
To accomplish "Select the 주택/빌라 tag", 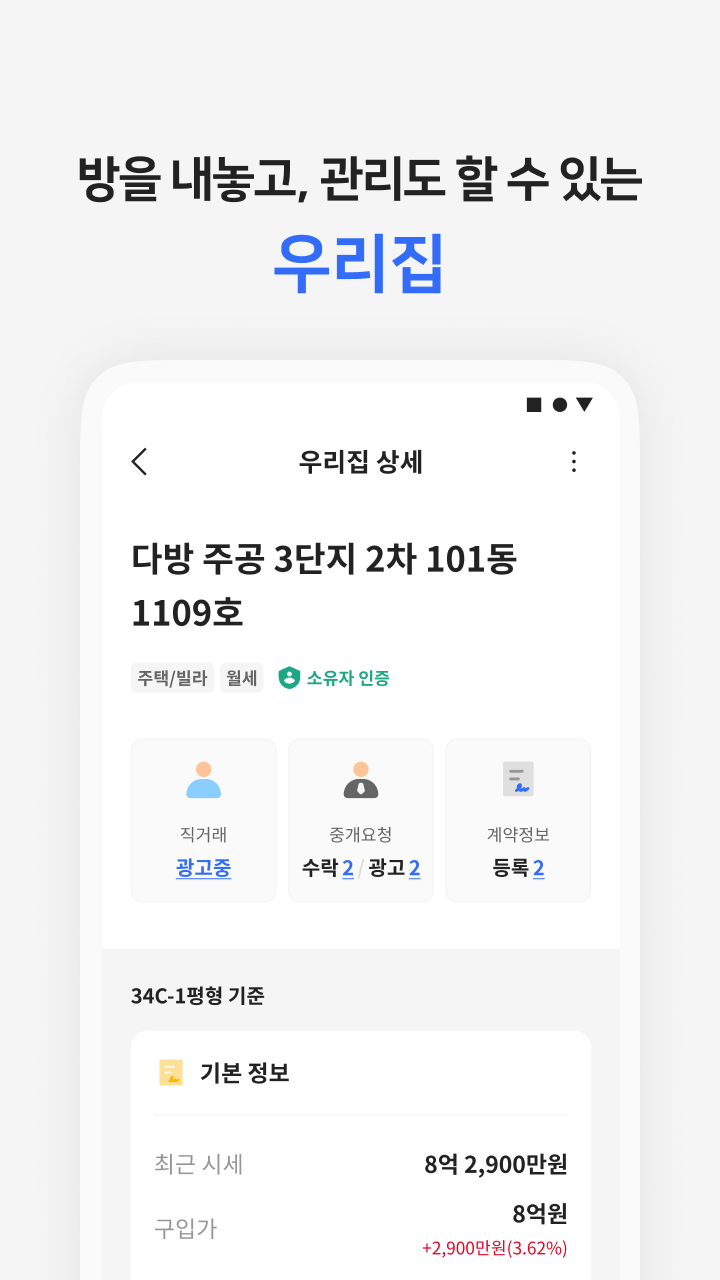I will click(172, 677).
